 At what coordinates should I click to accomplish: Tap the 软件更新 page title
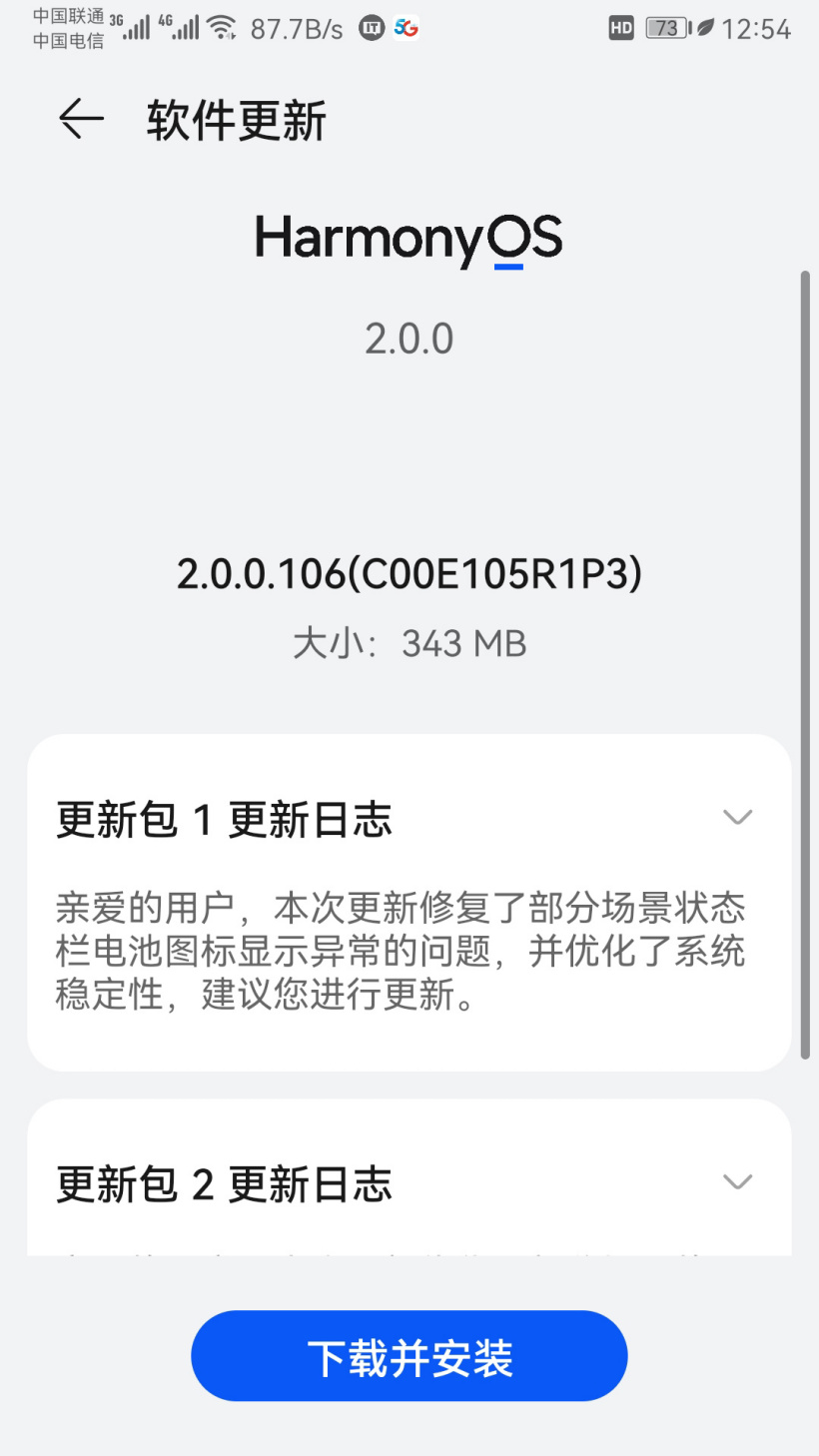click(x=237, y=120)
